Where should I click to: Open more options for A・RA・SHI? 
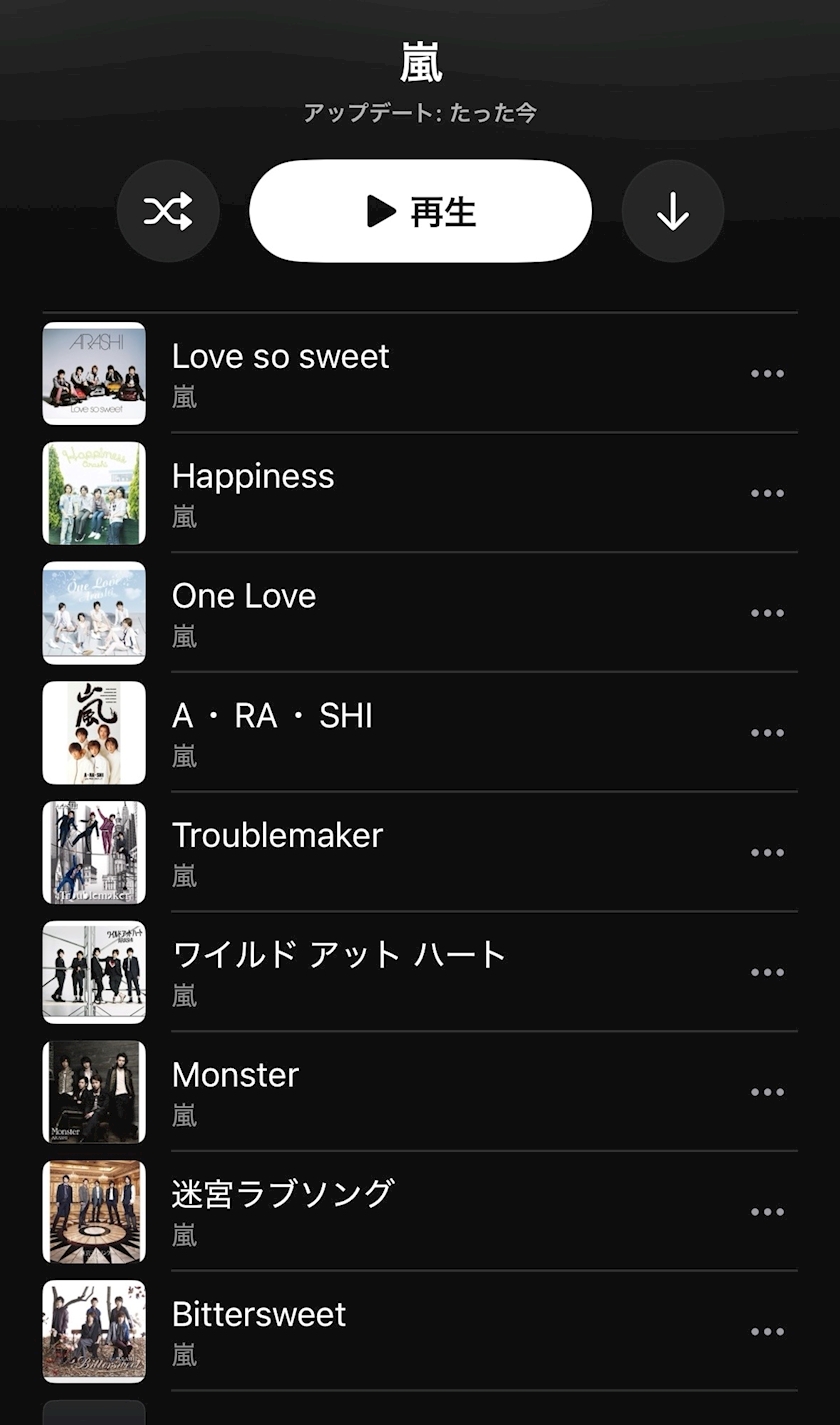[x=767, y=733]
